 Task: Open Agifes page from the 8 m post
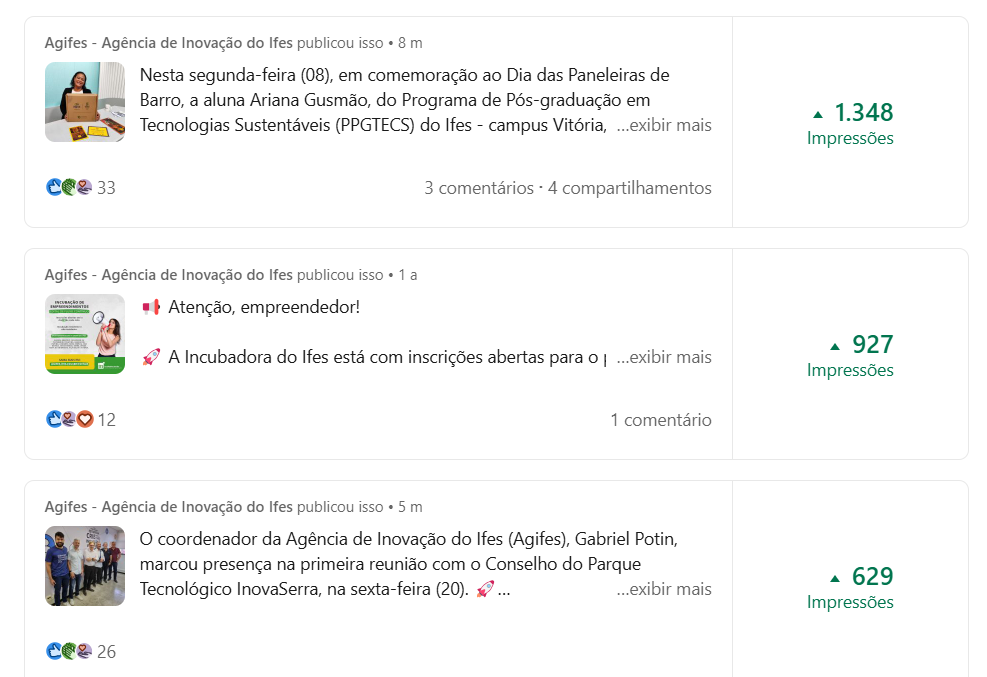[168, 43]
